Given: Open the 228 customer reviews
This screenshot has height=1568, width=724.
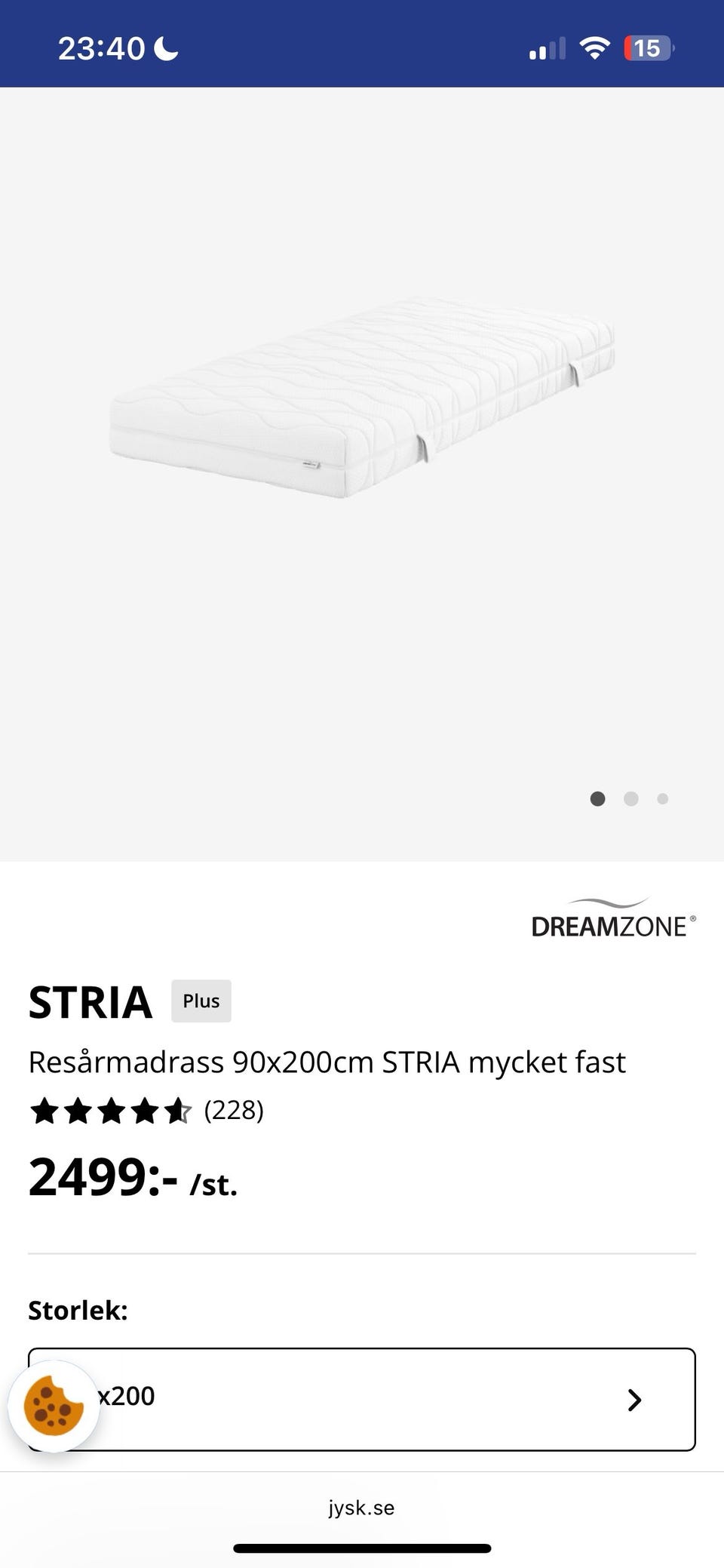Looking at the screenshot, I should (x=234, y=1110).
